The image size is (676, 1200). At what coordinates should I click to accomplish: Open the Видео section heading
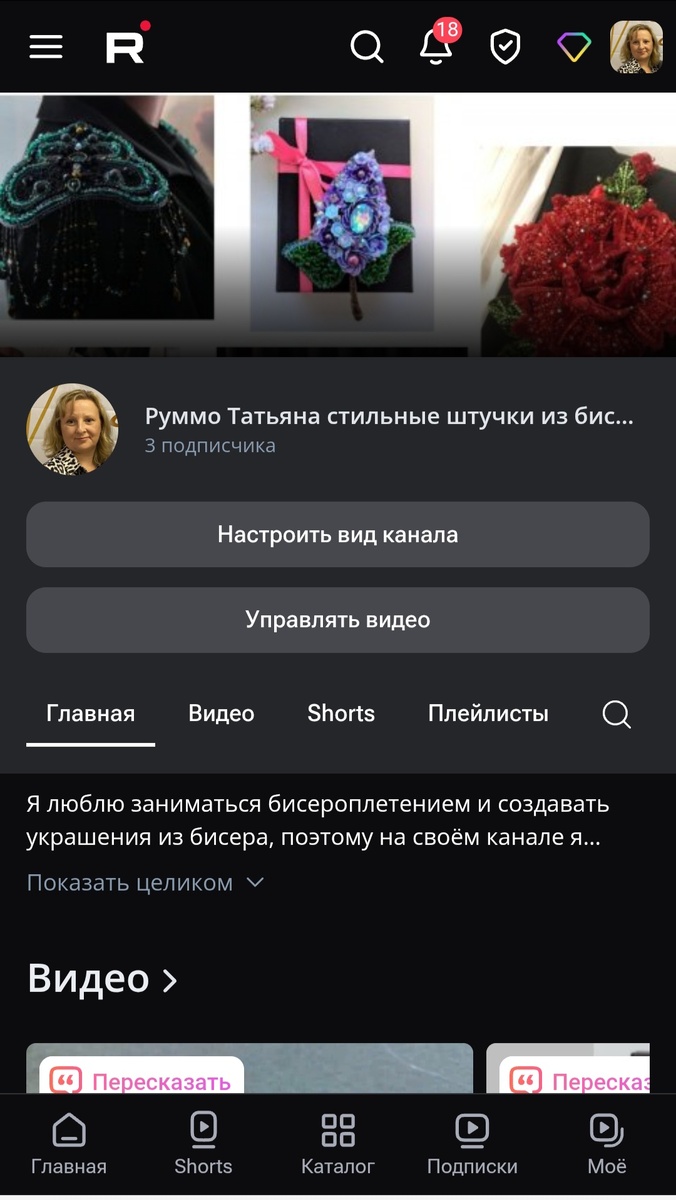tap(102, 979)
